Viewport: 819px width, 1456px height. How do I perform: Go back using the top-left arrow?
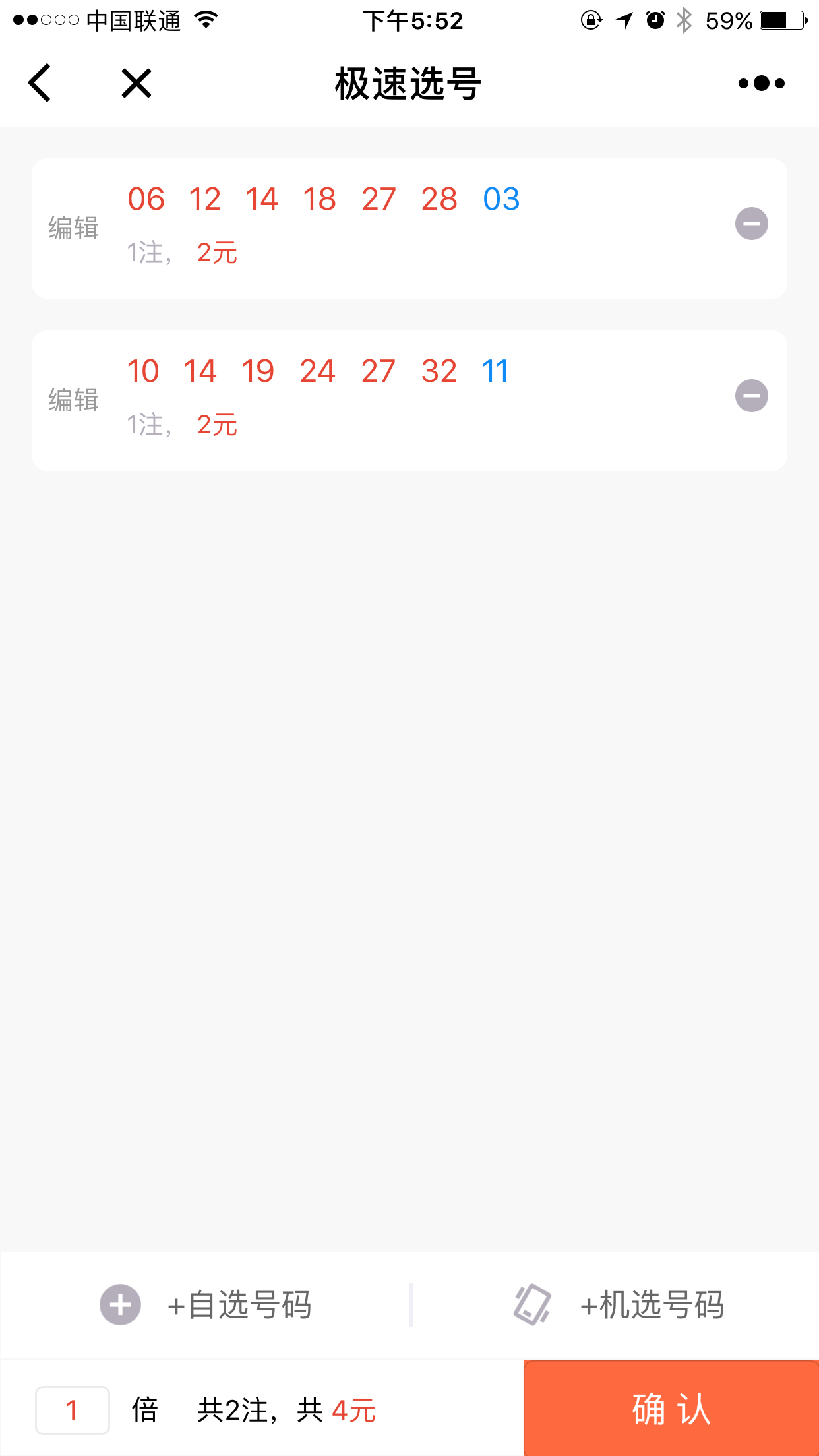[40, 83]
